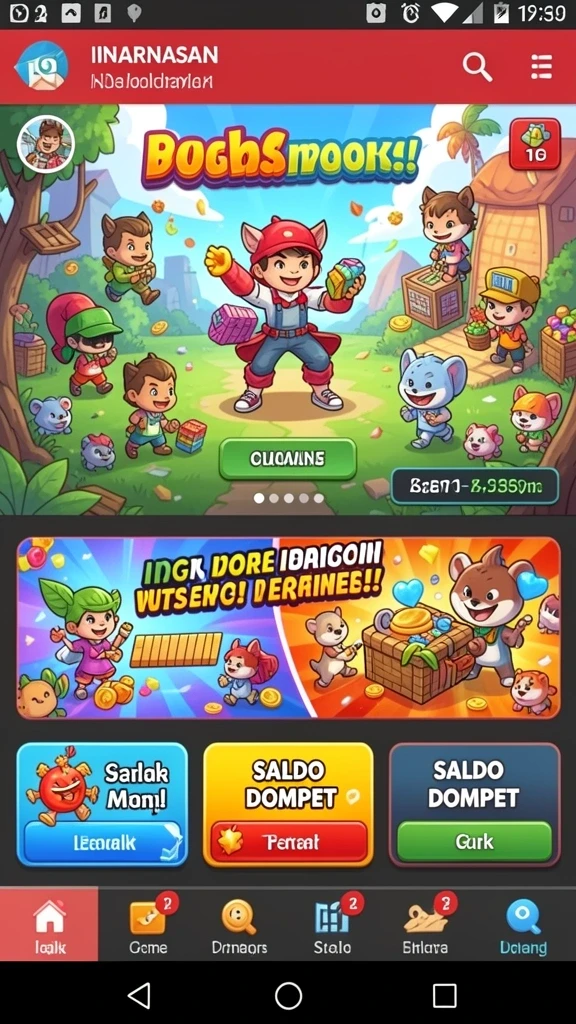Open the list menu icon in the app bar
Viewport: 576px width, 1024px height.
pyautogui.click(x=541, y=67)
